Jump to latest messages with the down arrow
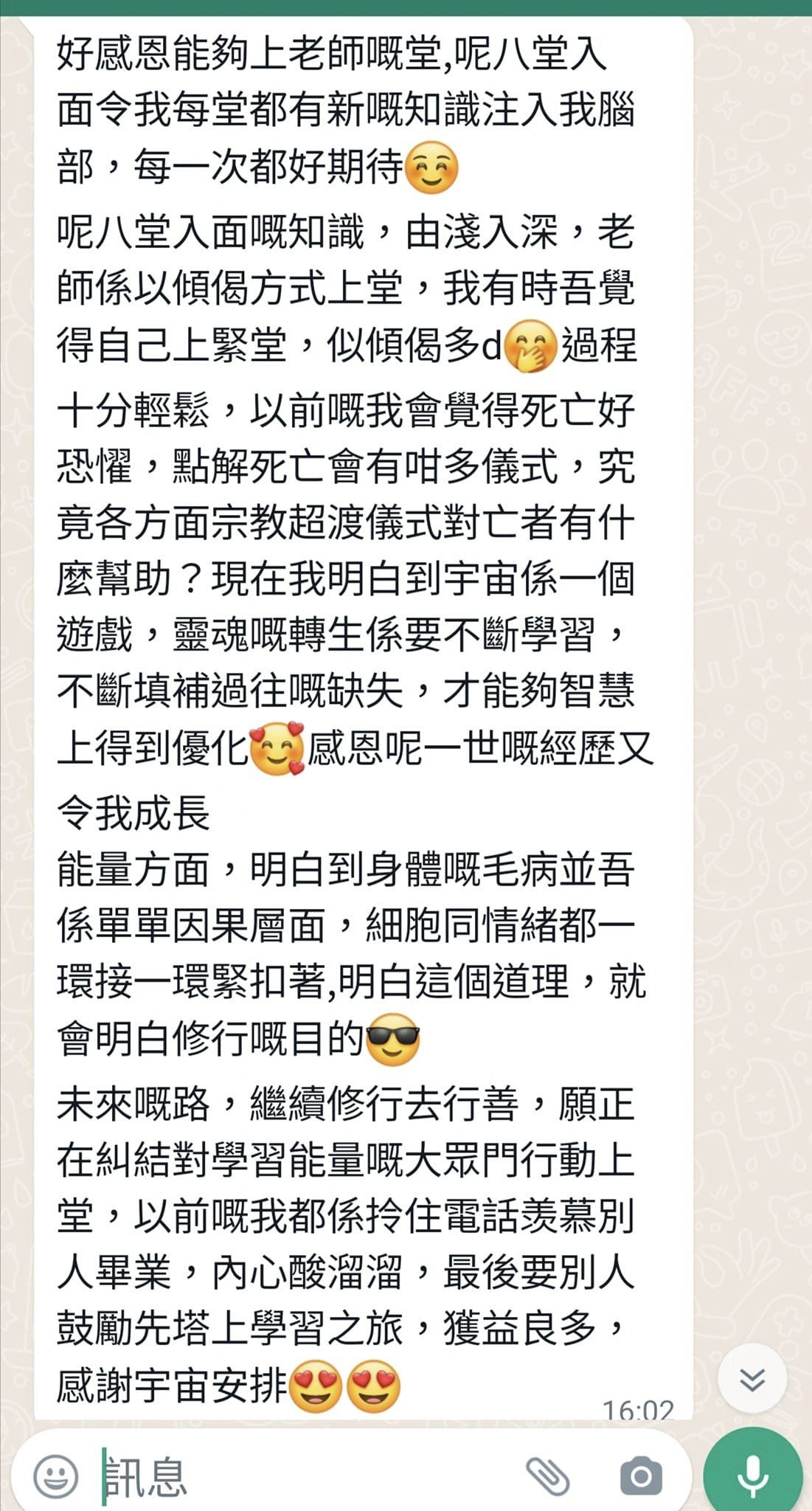 pyautogui.click(x=752, y=1378)
